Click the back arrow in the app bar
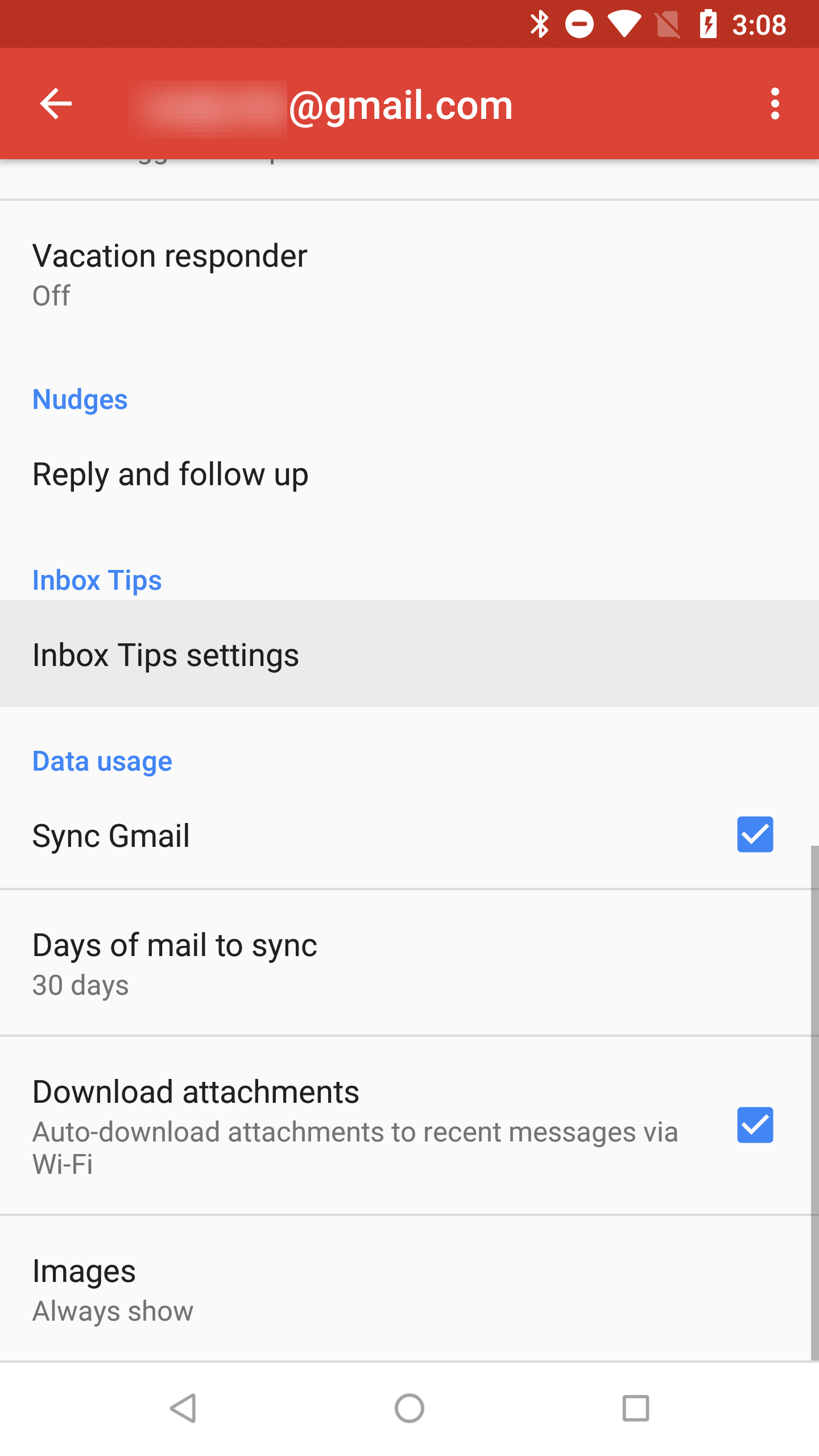Screen dimensions: 819x1456 coord(55,103)
